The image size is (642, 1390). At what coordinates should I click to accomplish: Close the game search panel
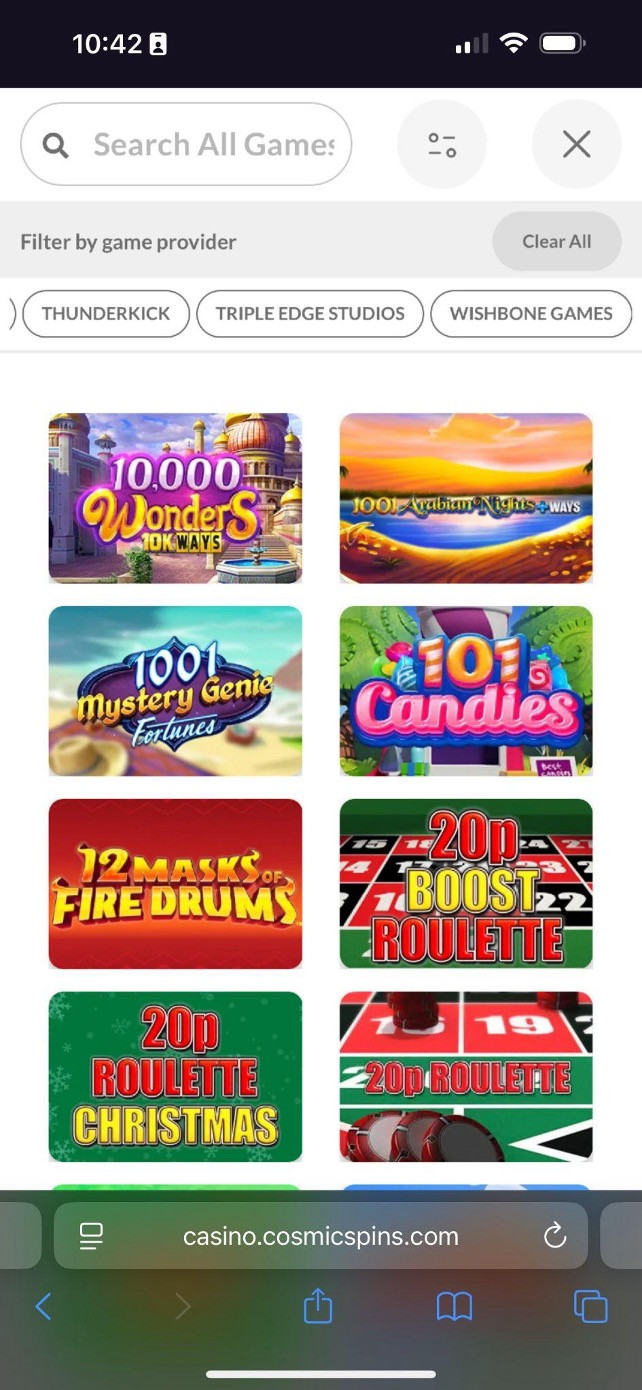(x=577, y=145)
